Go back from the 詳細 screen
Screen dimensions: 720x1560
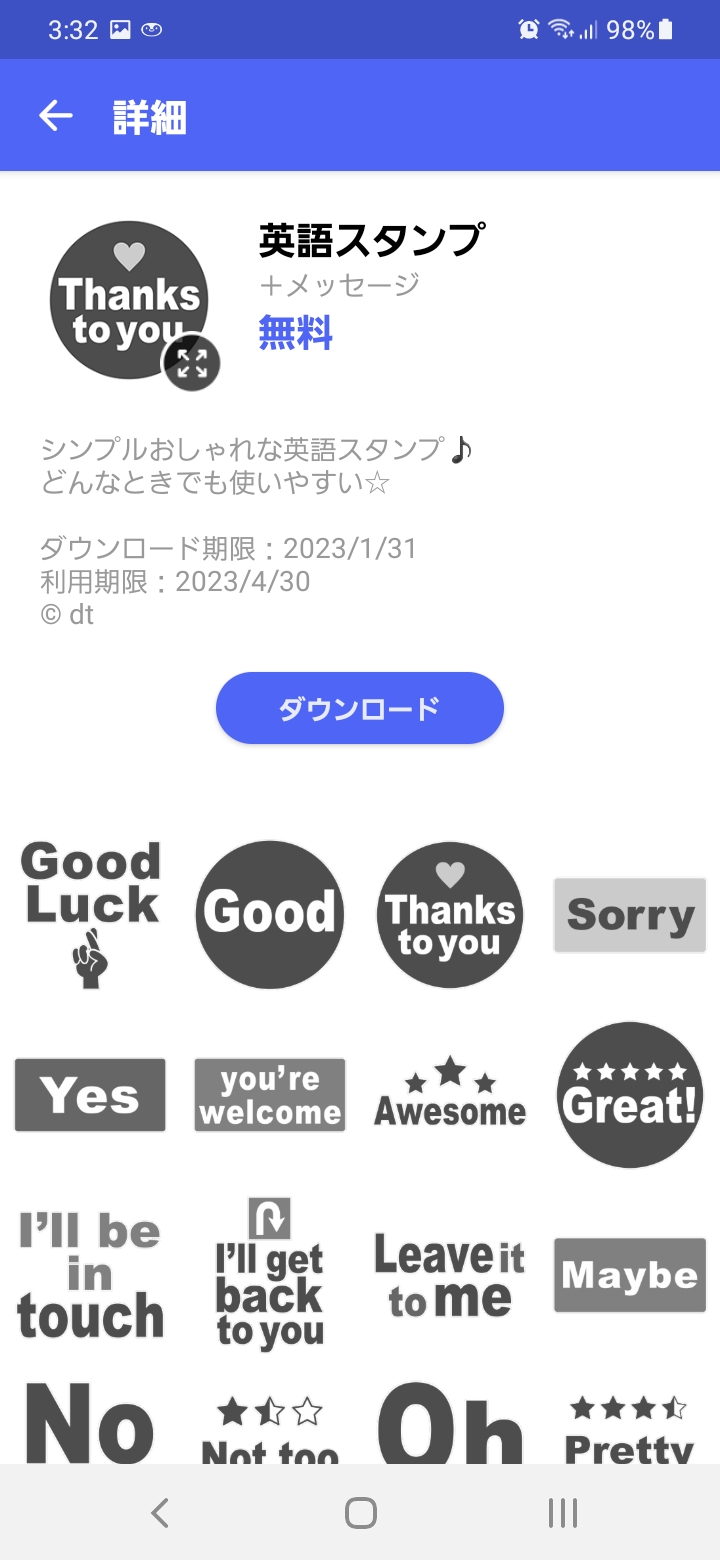click(56, 117)
